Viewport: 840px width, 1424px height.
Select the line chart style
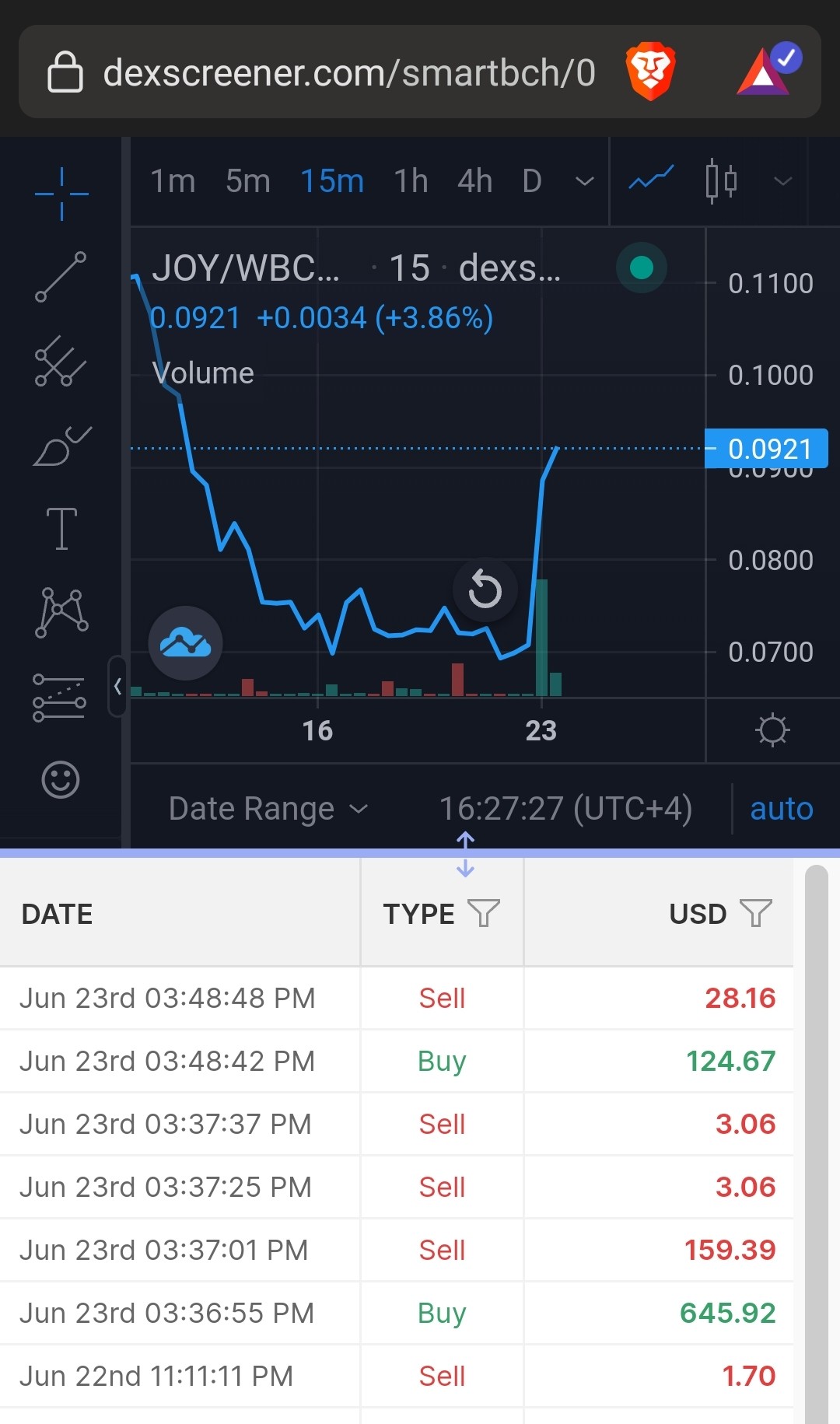651,180
